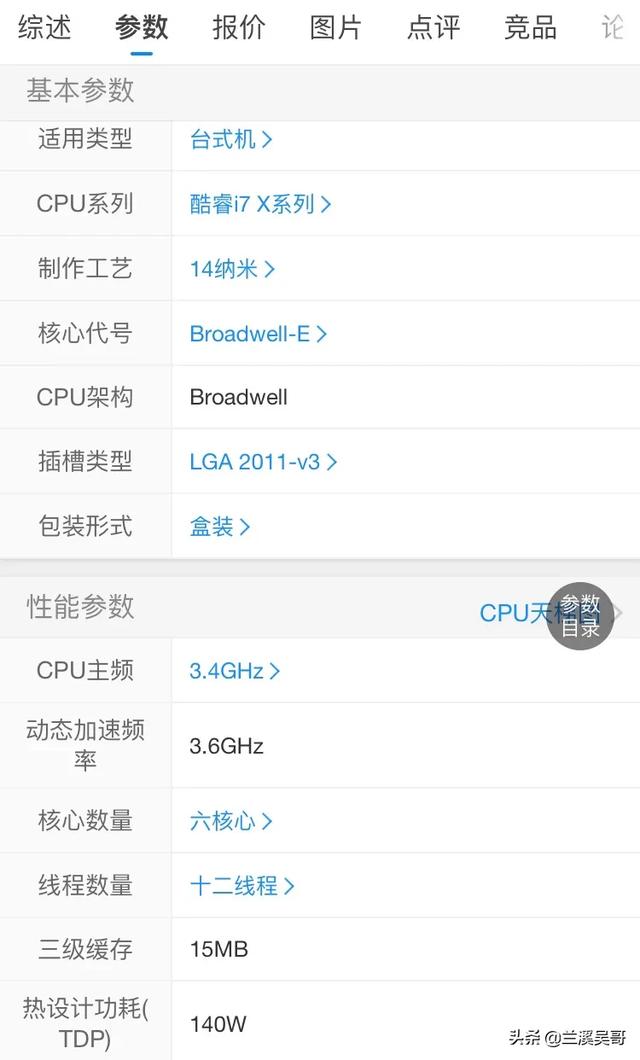Open the 台式机 link
This screenshot has width=640, height=1060.
231,139
